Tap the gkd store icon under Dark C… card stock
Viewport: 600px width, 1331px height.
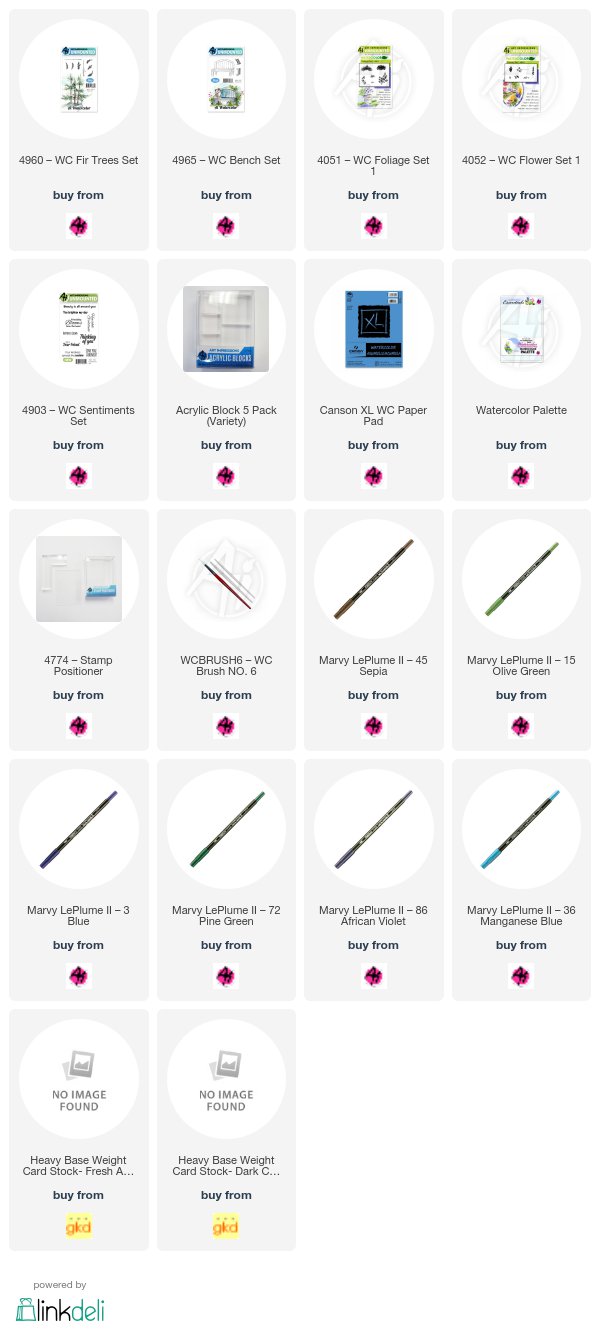pos(226,1225)
